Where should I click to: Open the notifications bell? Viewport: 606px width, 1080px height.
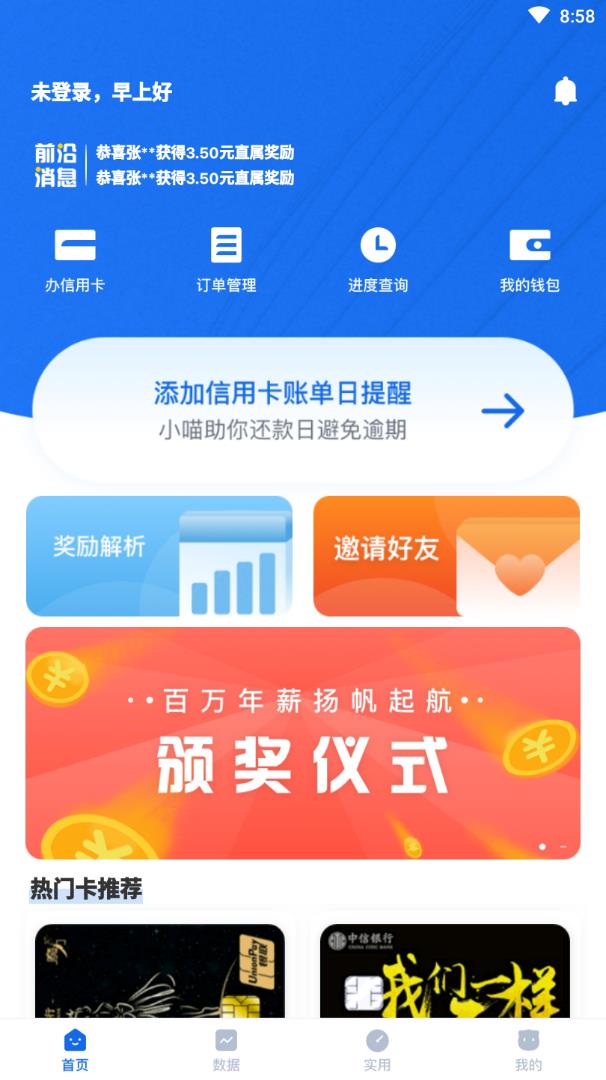pyautogui.click(x=565, y=91)
